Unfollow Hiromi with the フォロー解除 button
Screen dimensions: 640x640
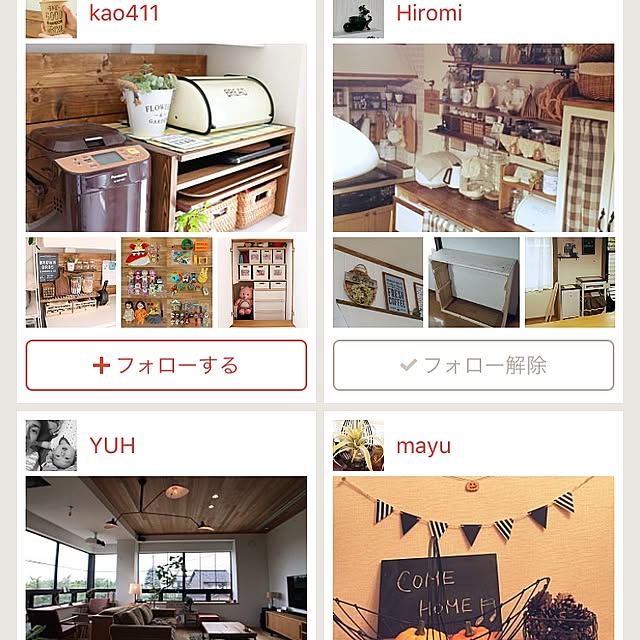[473, 365]
